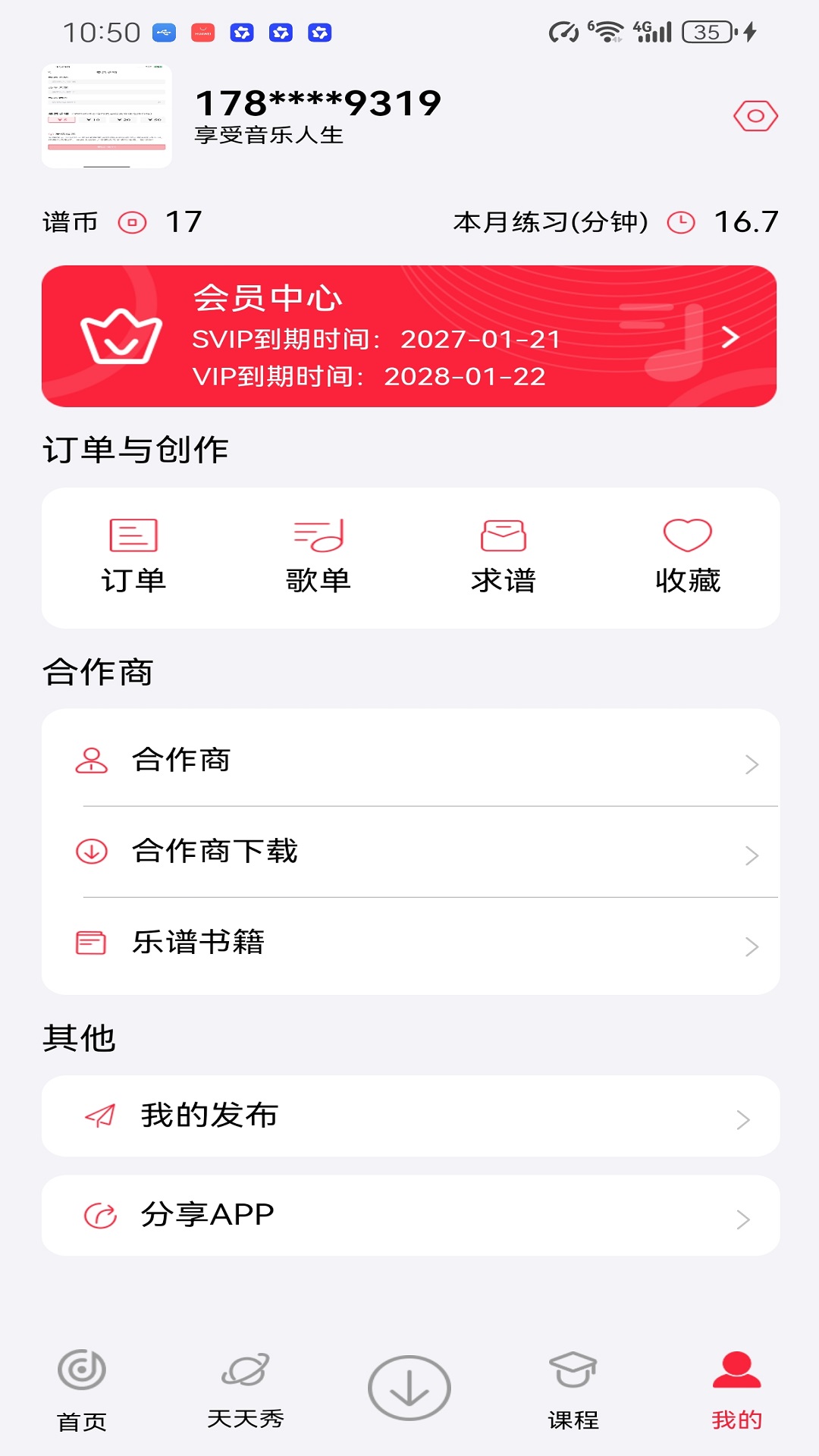Screen dimensions: 819x1456
Task: Open the chevron on the 乐谱书籍 row
Action: click(750, 946)
